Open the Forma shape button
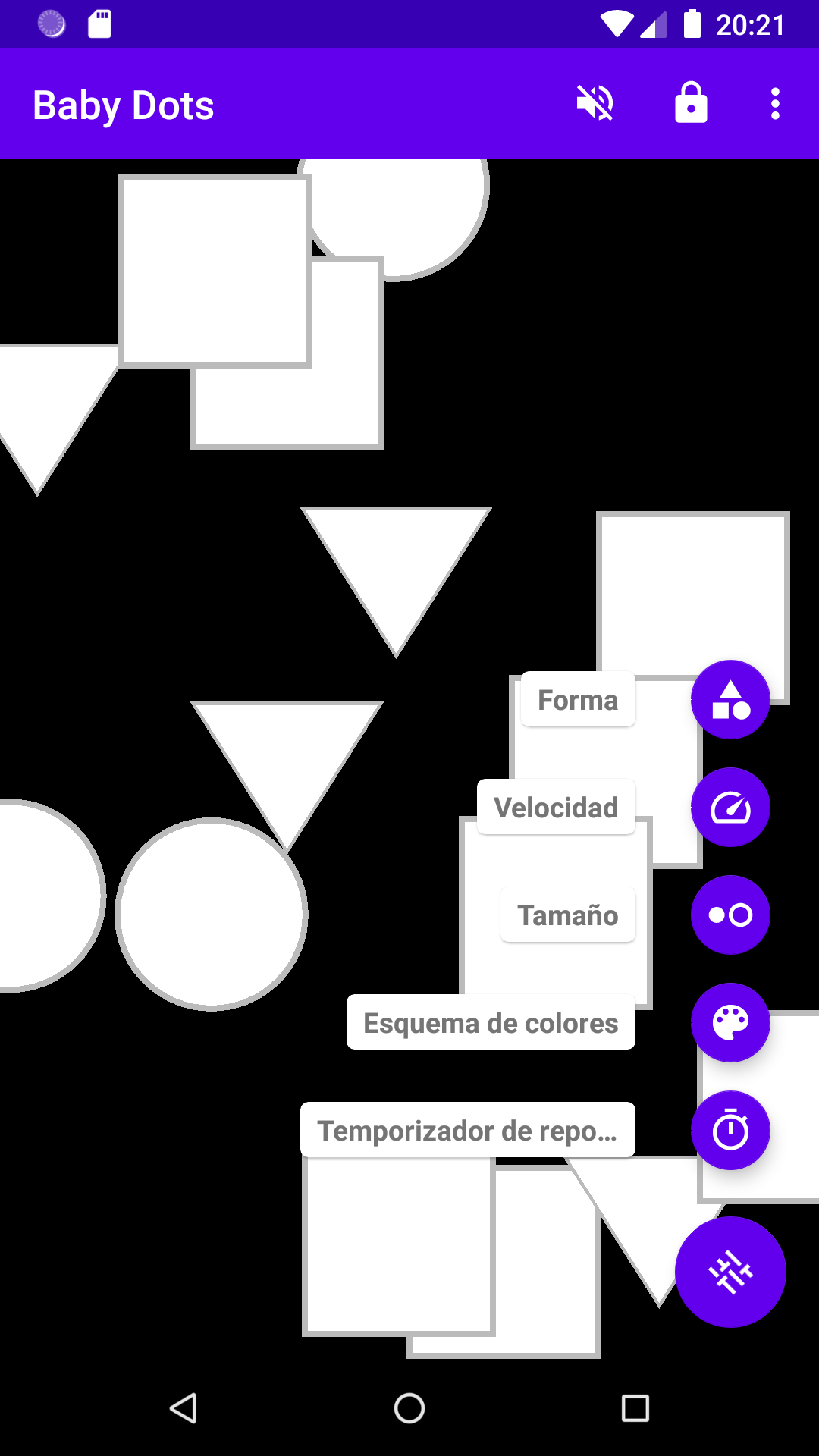Screen dimensions: 819x1456 [730, 700]
